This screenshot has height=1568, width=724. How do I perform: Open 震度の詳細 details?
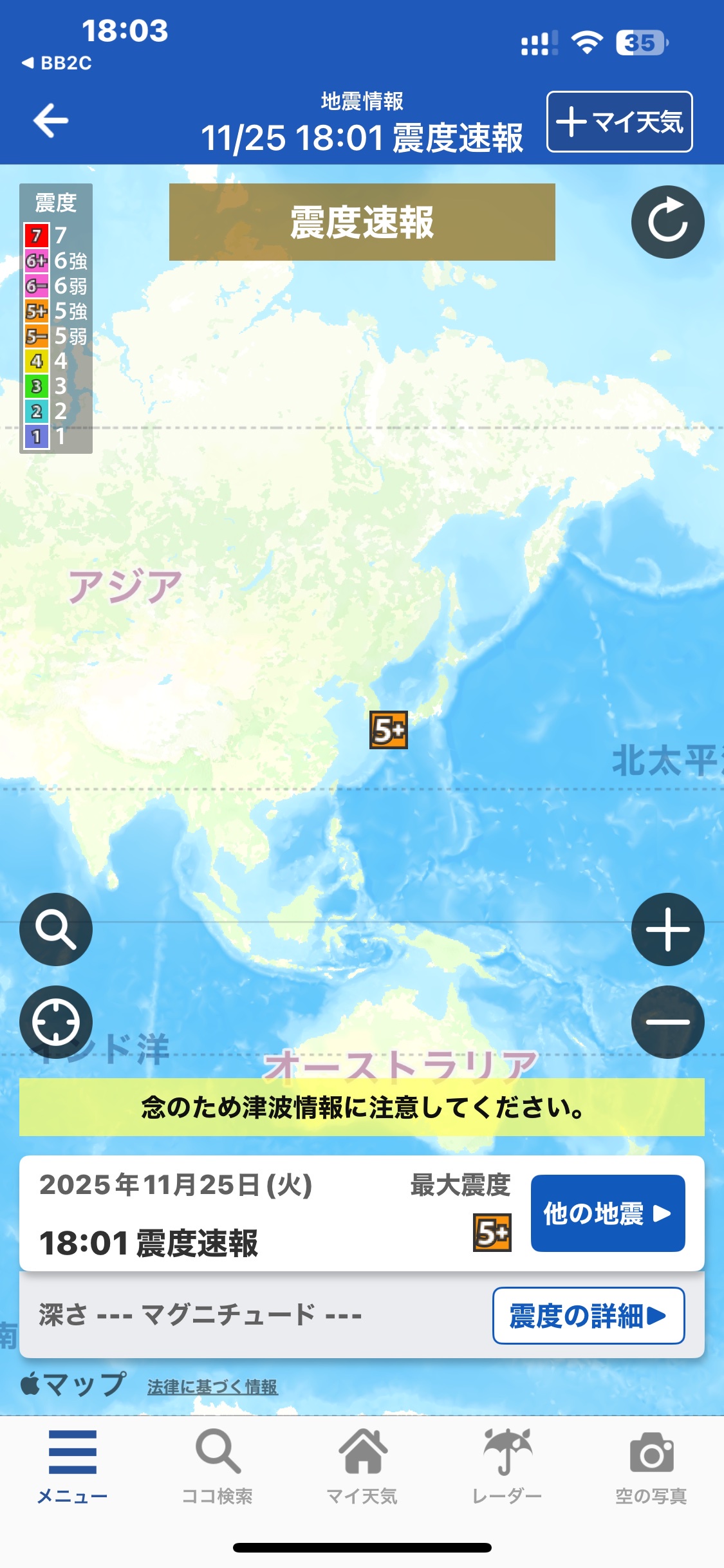[588, 1315]
